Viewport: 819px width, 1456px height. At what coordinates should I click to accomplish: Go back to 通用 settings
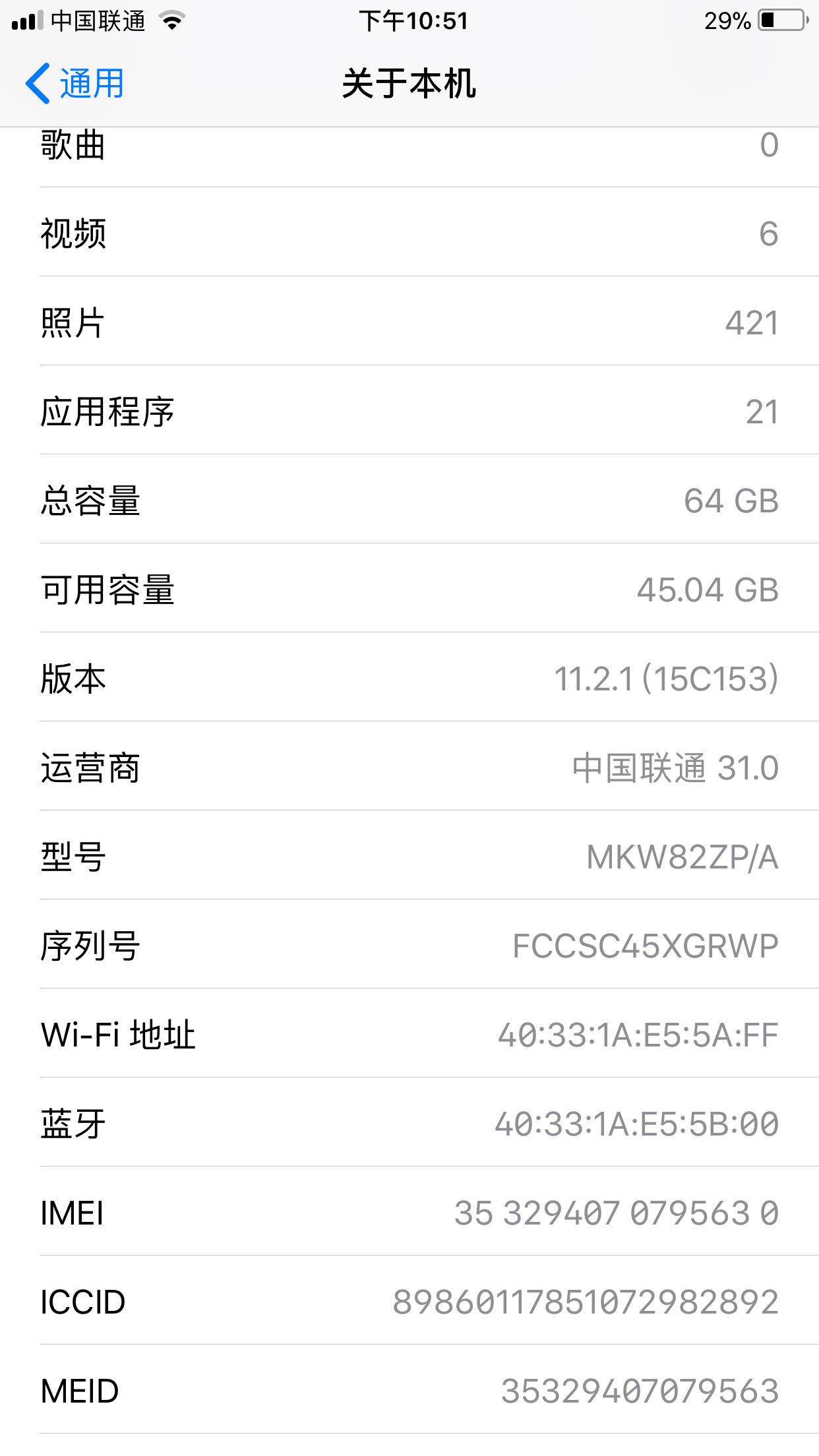[75, 84]
